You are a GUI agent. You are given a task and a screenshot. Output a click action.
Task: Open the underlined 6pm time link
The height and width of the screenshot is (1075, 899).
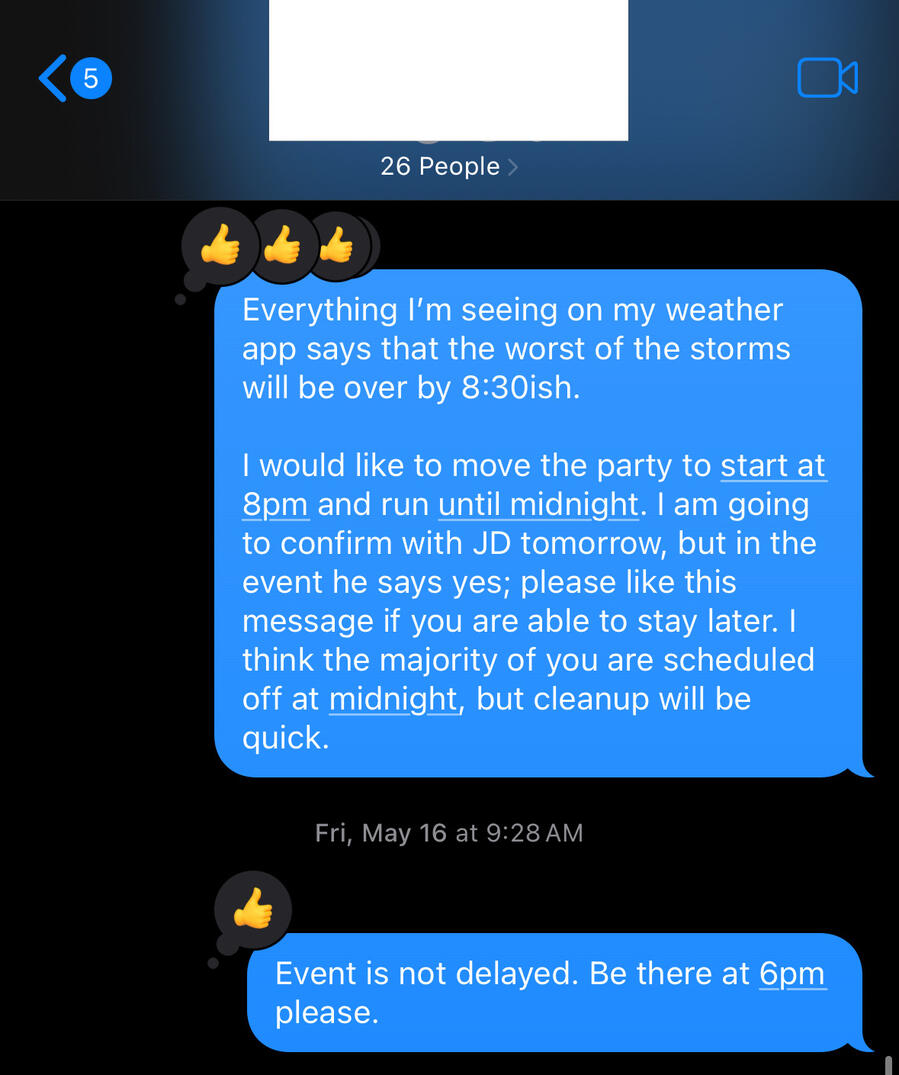pyautogui.click(x=792, y=974)
